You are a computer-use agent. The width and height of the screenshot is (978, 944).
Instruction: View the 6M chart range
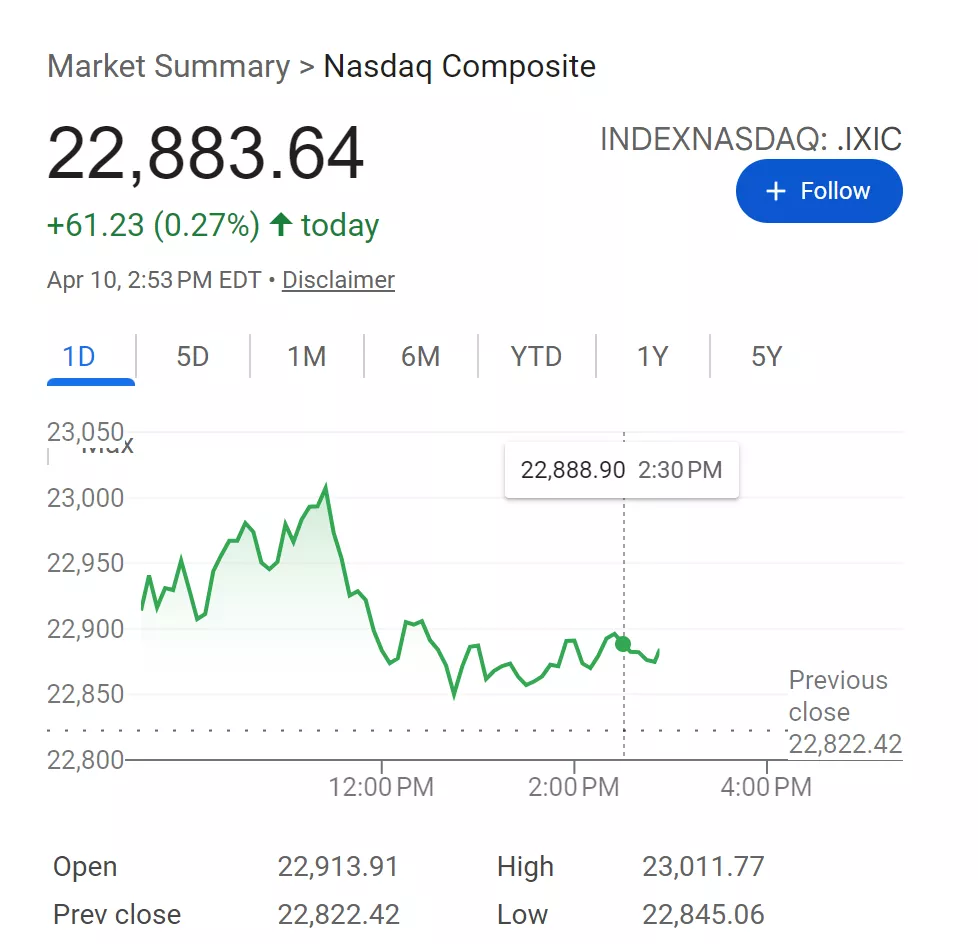click(x=420, y=356)
